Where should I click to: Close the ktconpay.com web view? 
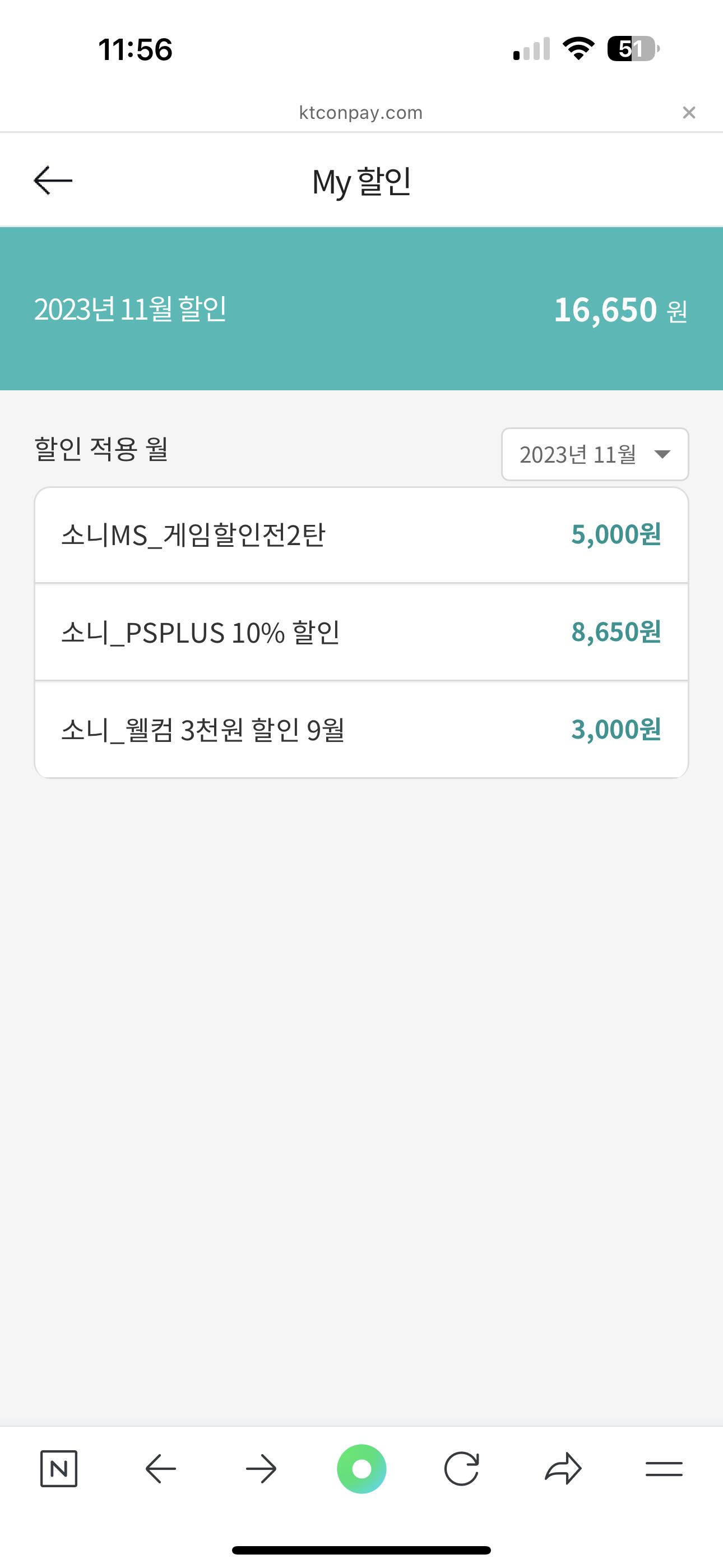(x=688, y=113)
